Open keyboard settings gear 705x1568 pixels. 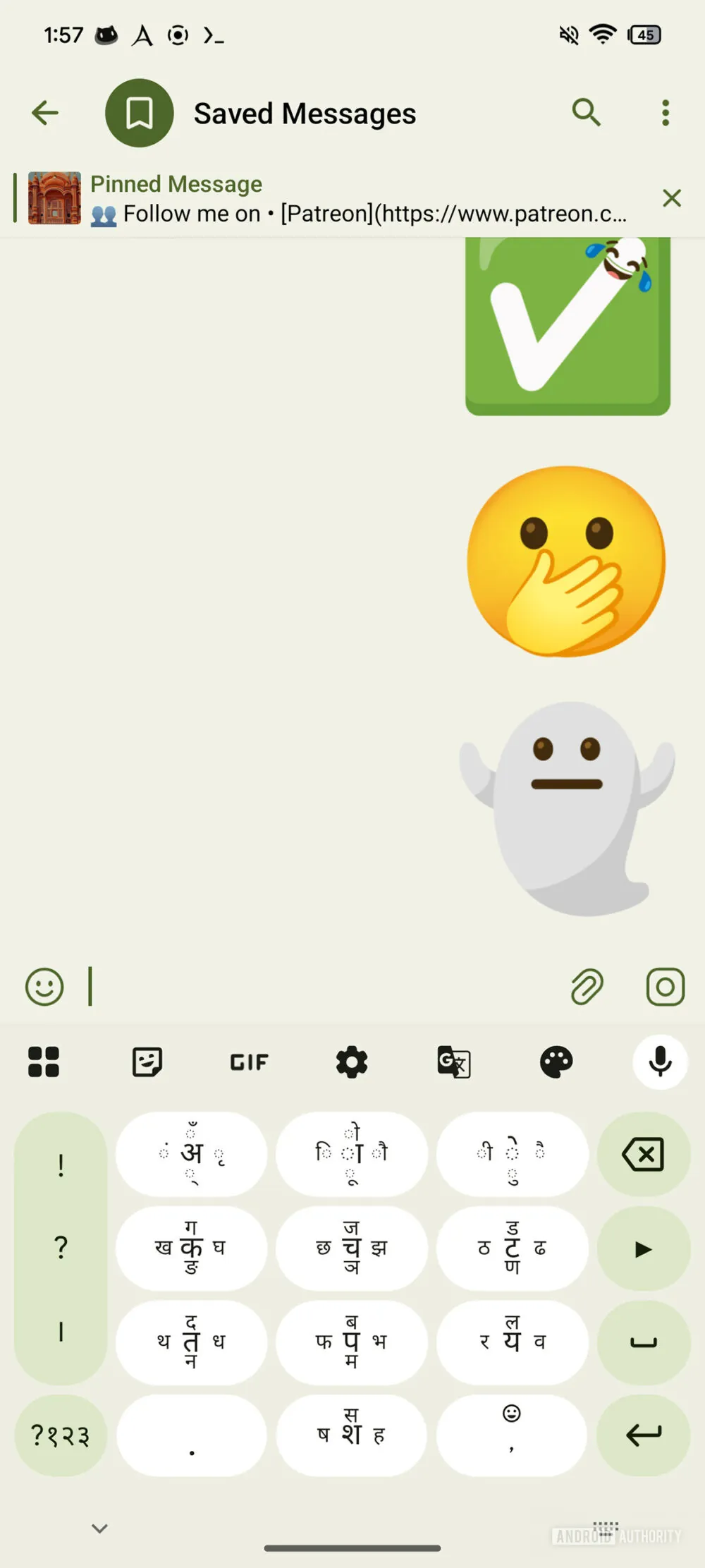point(352,1062)
